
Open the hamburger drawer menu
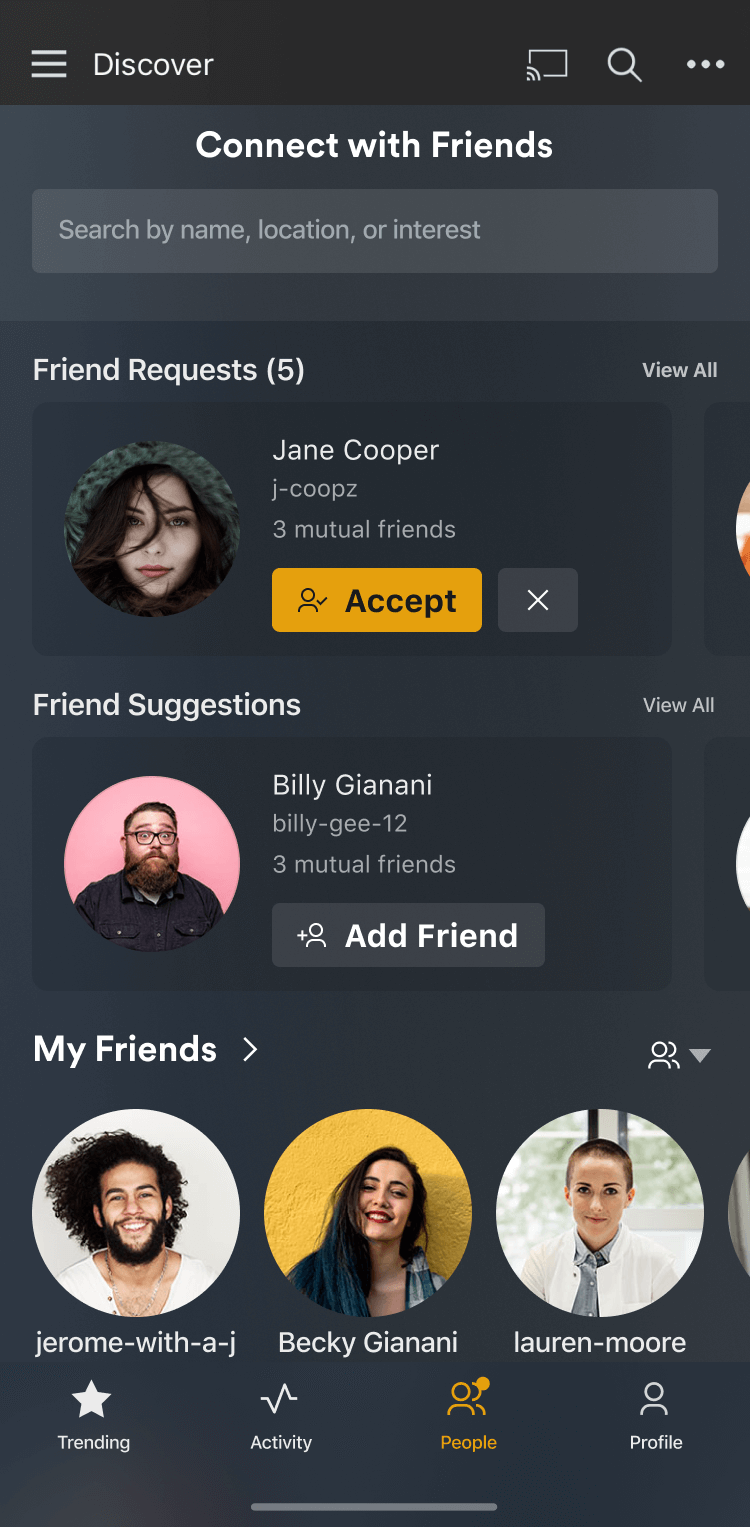(49, 64)
